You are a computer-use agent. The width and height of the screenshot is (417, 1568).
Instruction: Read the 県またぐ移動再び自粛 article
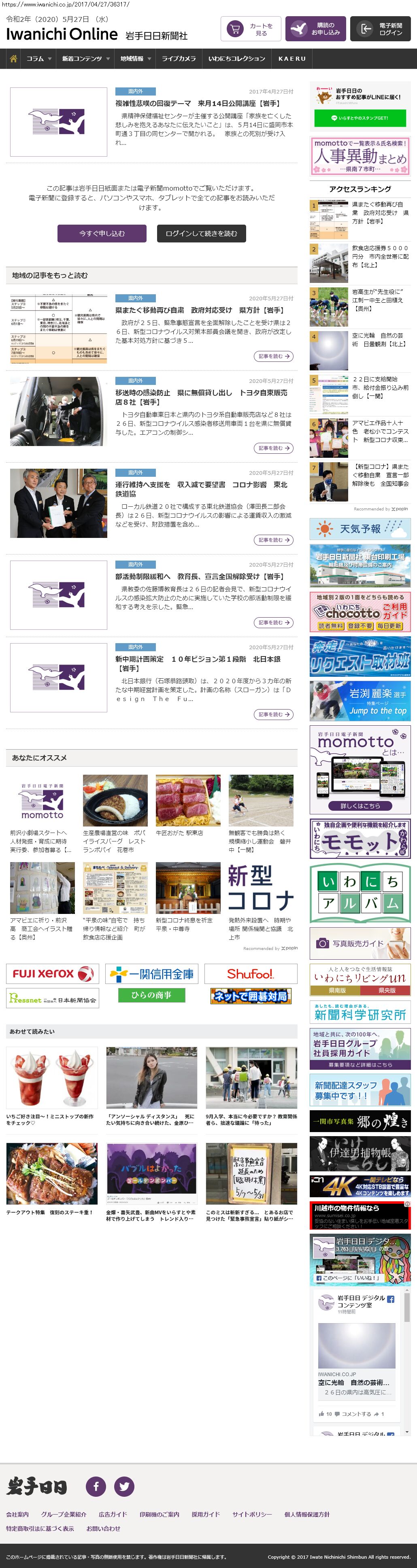200,310
